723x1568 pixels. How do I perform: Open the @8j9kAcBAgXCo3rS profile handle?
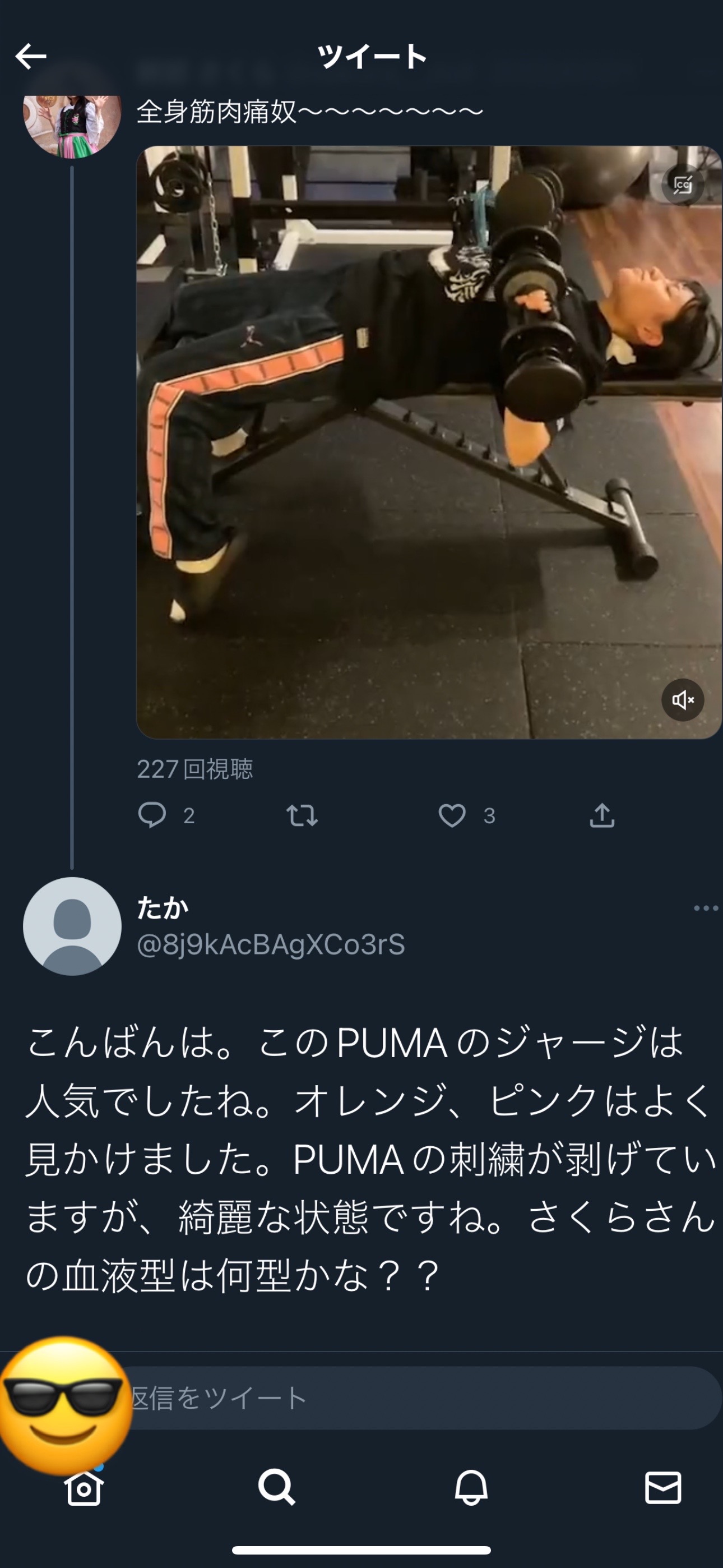click(x=271, y=945)
